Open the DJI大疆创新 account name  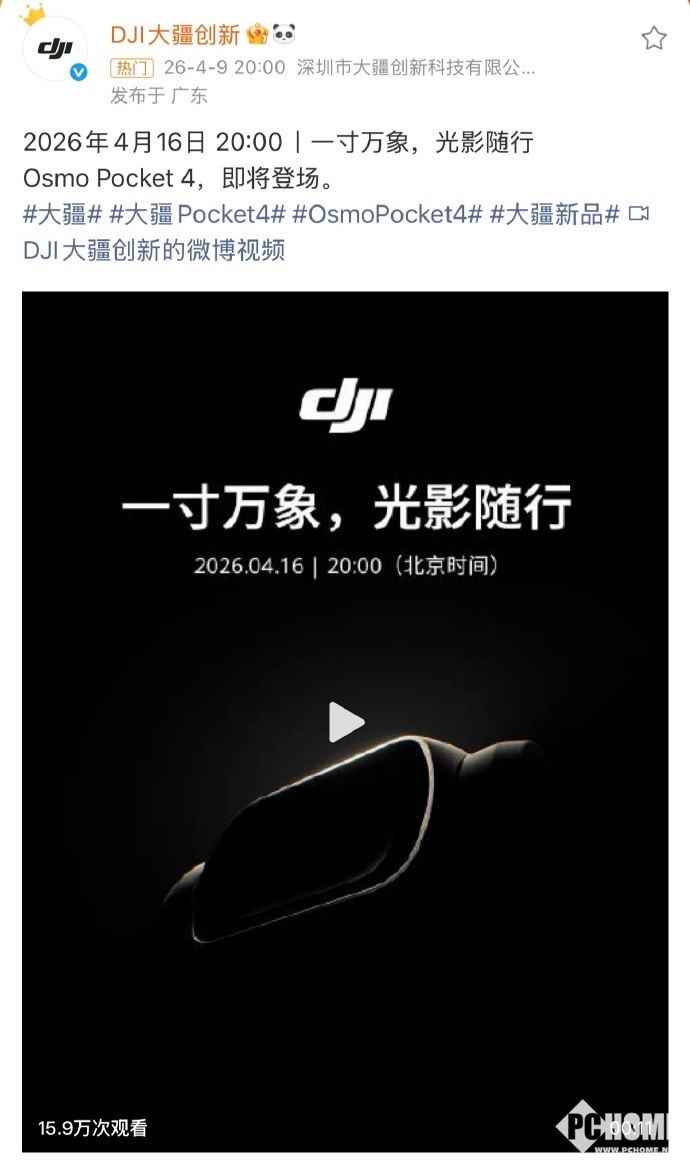pos(175,35)
